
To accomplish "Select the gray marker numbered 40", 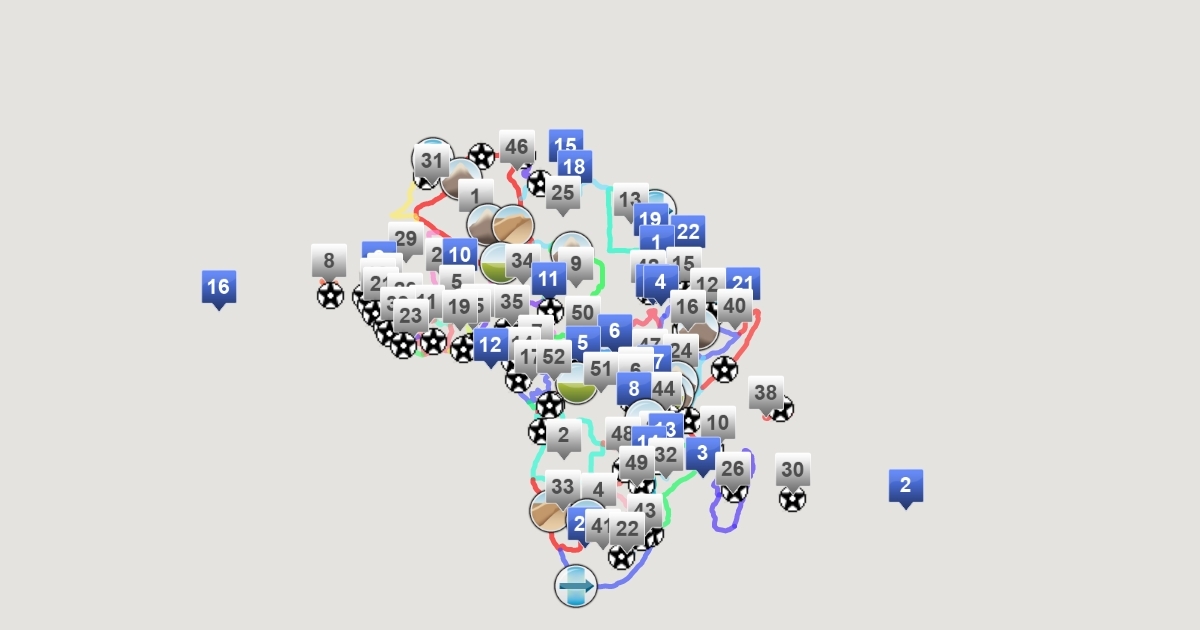I will click(734, 306).
